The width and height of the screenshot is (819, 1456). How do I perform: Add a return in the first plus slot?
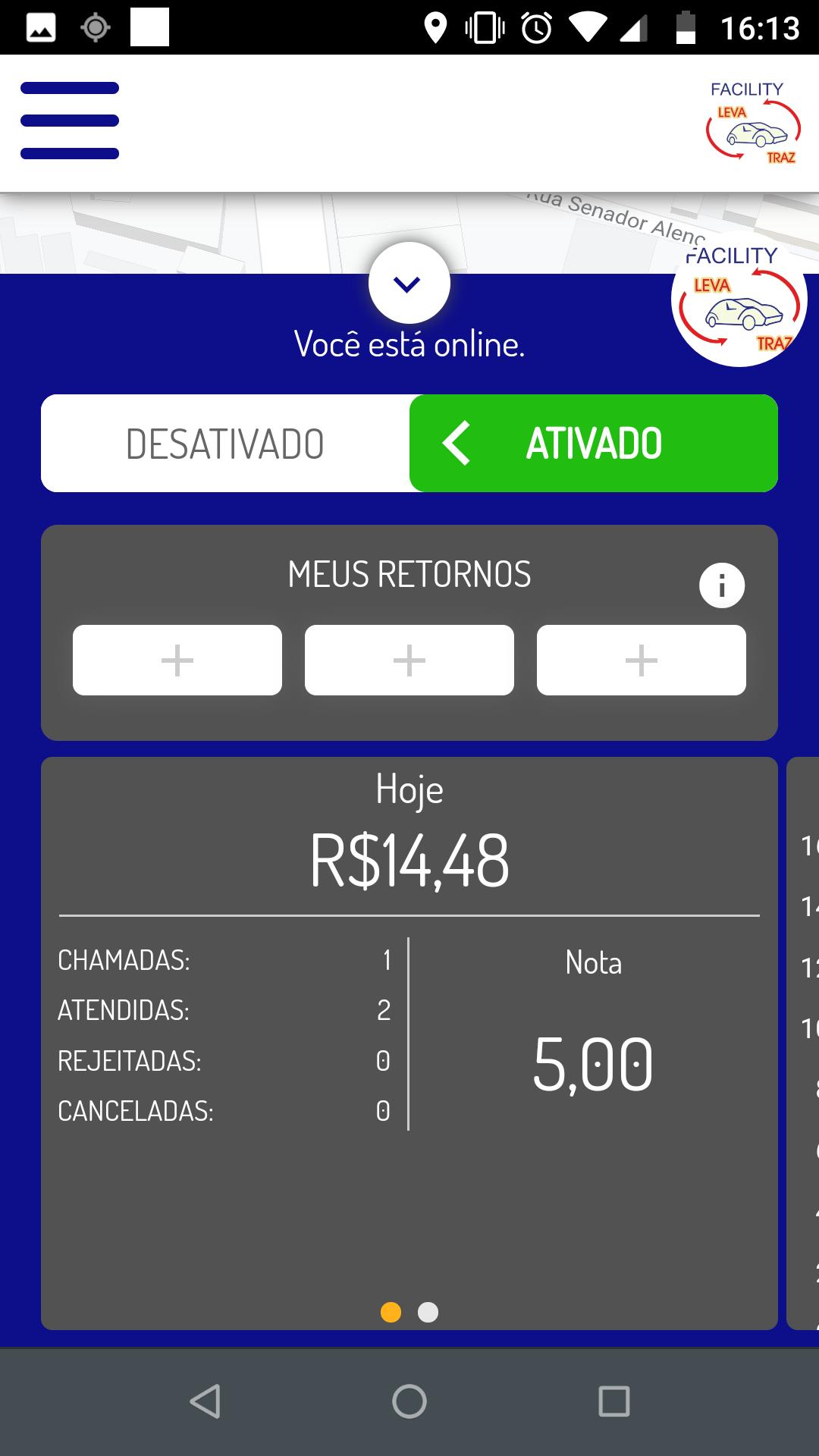177,660
